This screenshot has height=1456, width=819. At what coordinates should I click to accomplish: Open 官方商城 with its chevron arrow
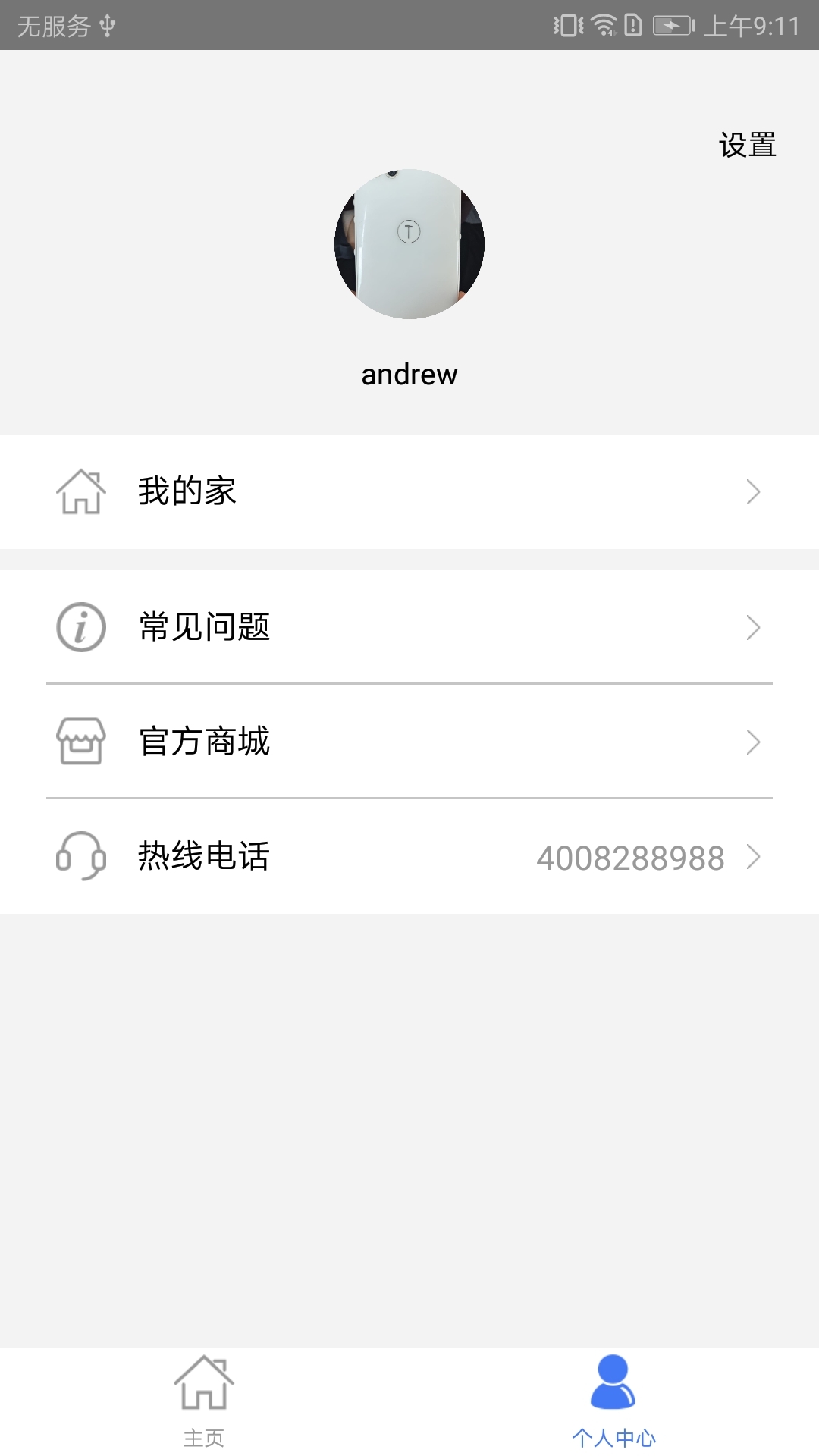753,742
